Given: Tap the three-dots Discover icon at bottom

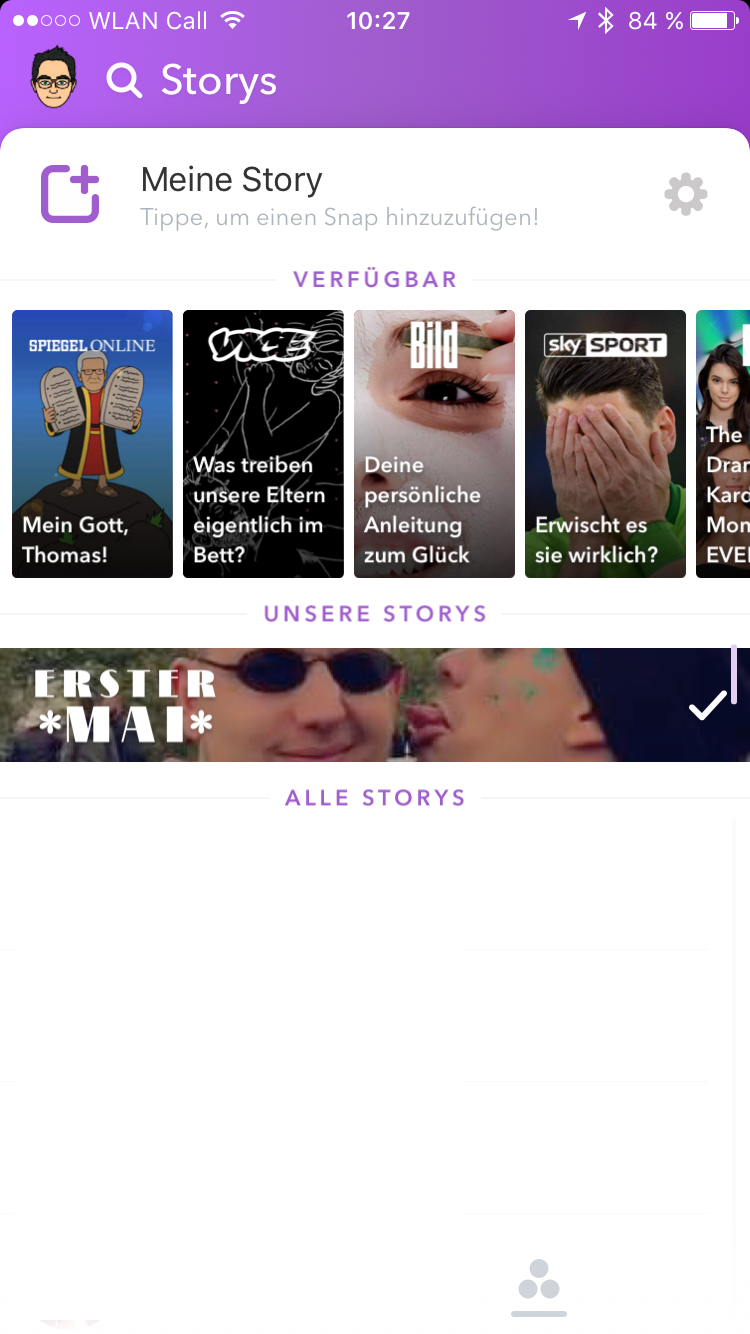Looking at the screenshot, I should (x=539, y=1280).
